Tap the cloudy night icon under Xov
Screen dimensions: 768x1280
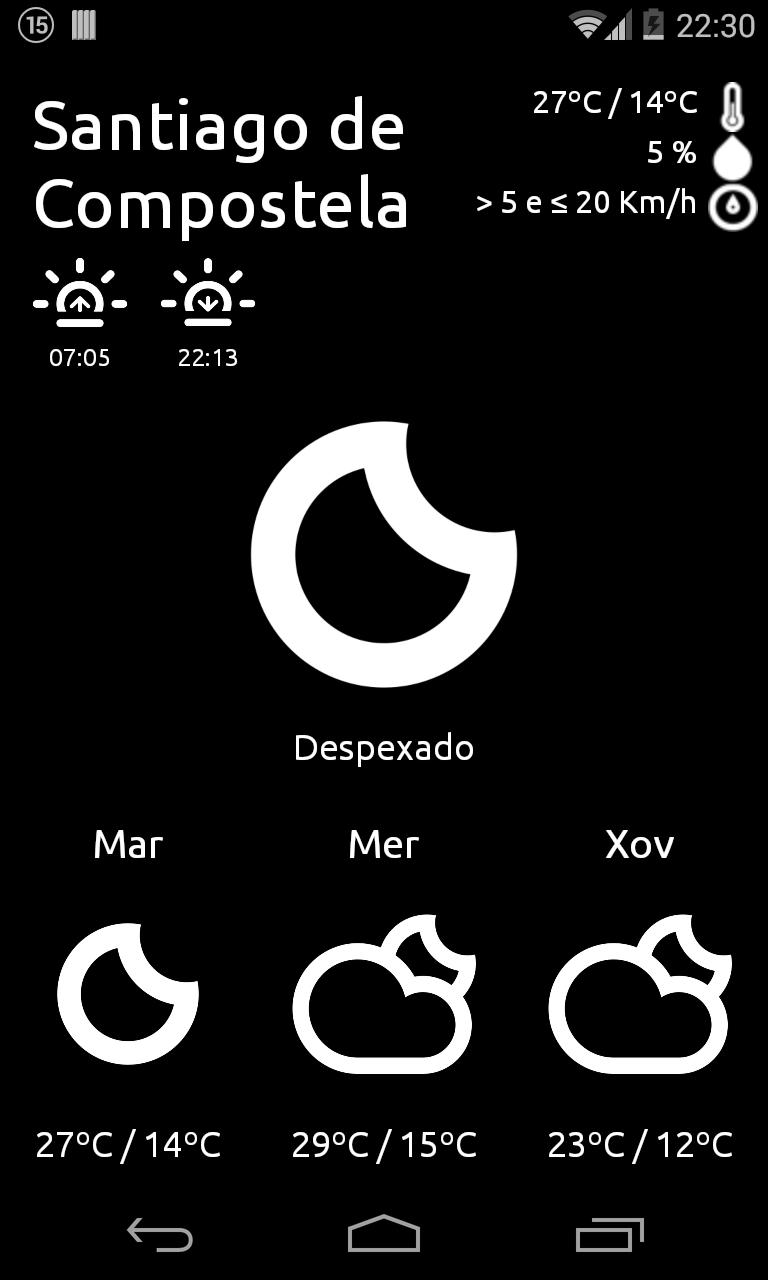(x=639, y=995)
